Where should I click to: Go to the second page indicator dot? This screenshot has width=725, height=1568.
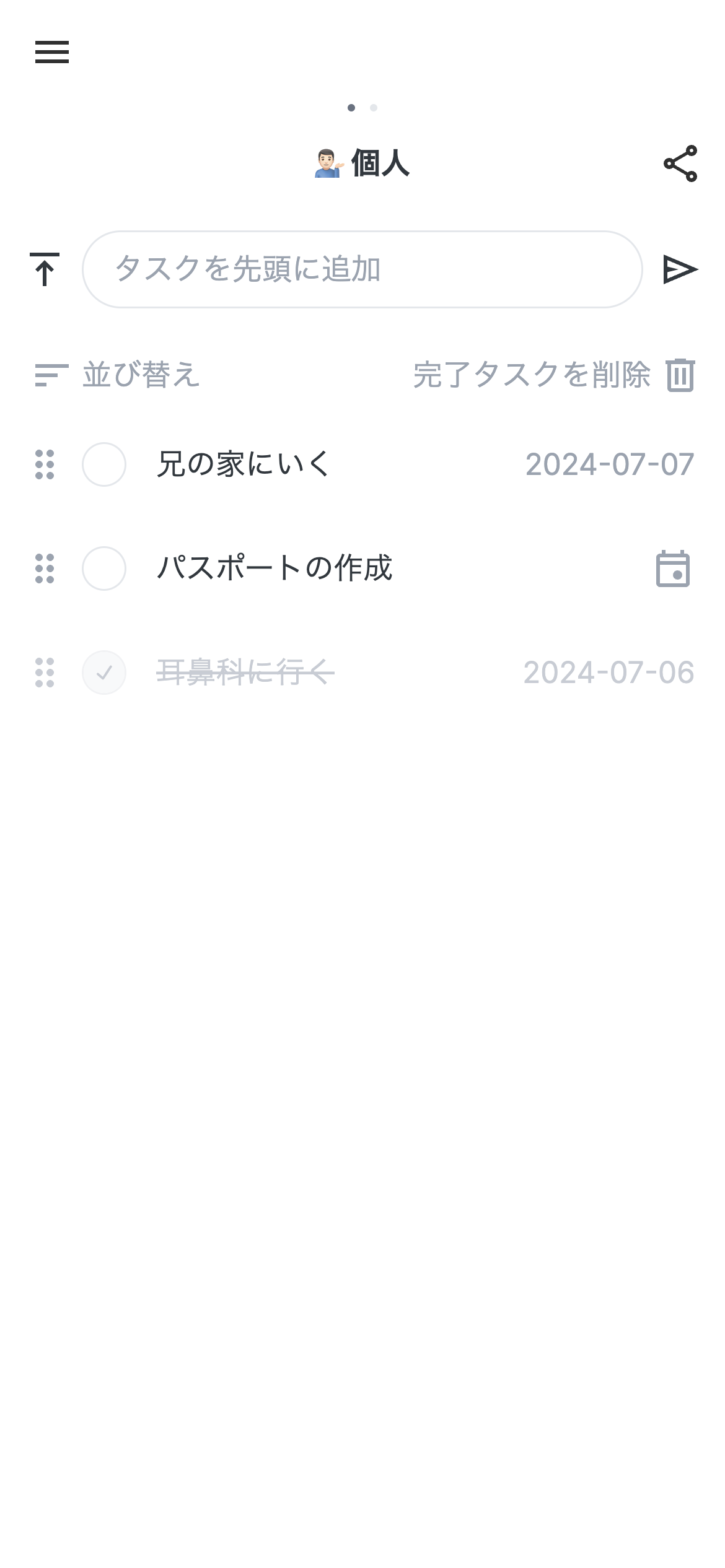click(x=374, y=108)
